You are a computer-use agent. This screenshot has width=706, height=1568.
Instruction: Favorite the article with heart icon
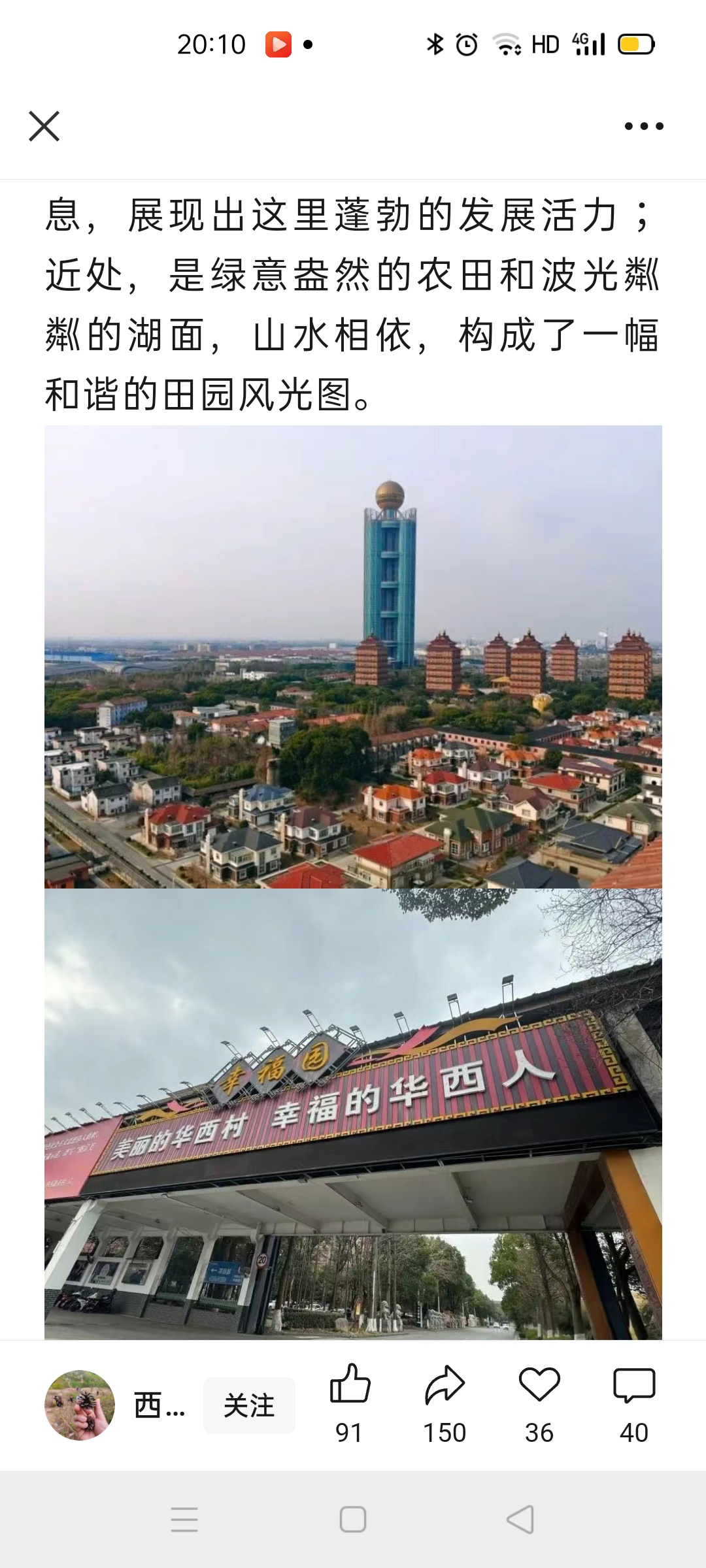539,1386
